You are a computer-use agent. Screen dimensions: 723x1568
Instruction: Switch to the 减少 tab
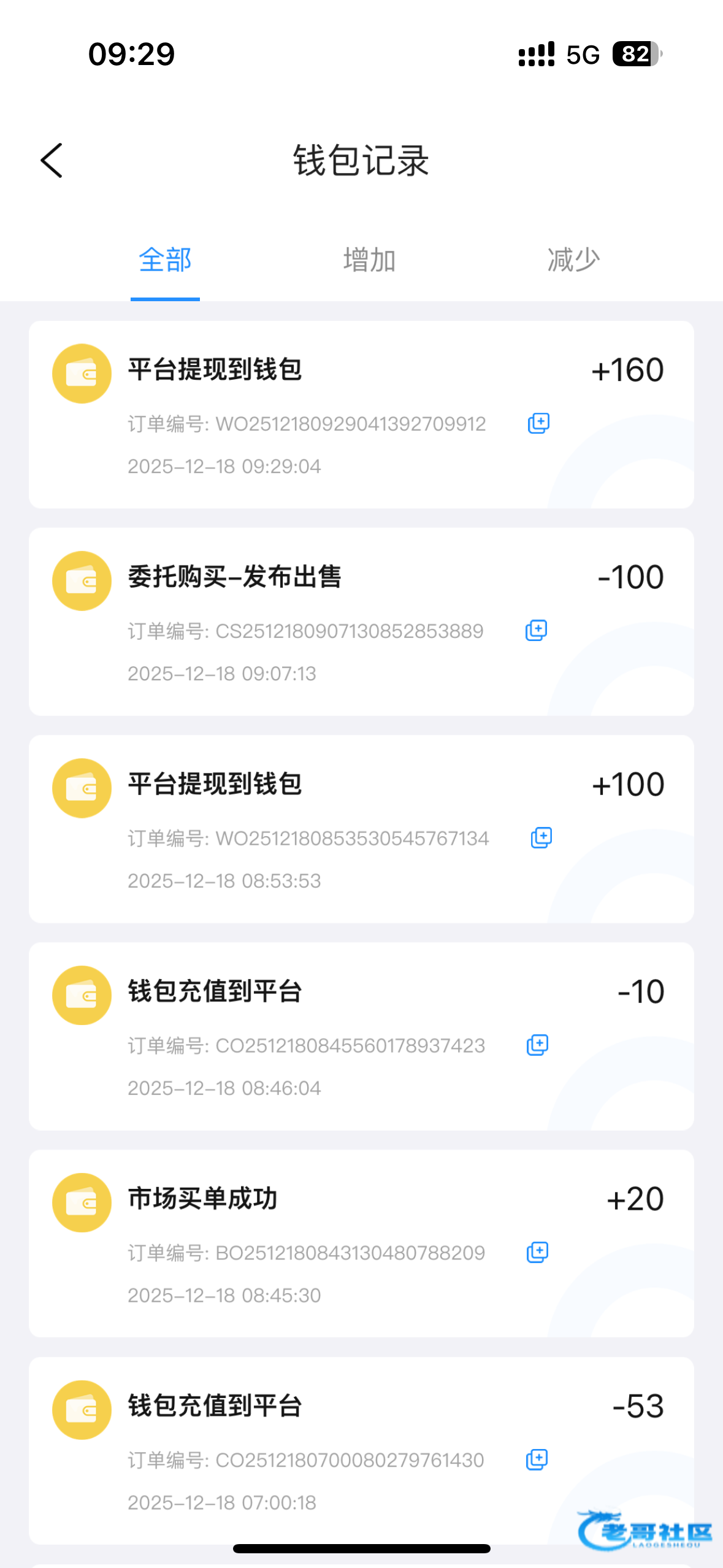pos(573,260)
